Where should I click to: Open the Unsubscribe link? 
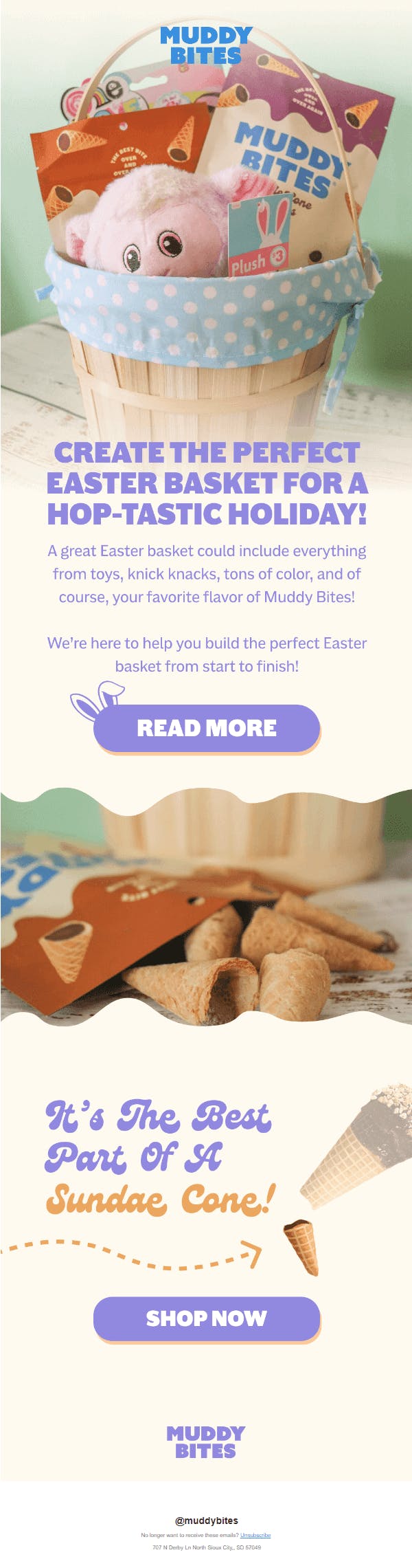(255, 1535)
